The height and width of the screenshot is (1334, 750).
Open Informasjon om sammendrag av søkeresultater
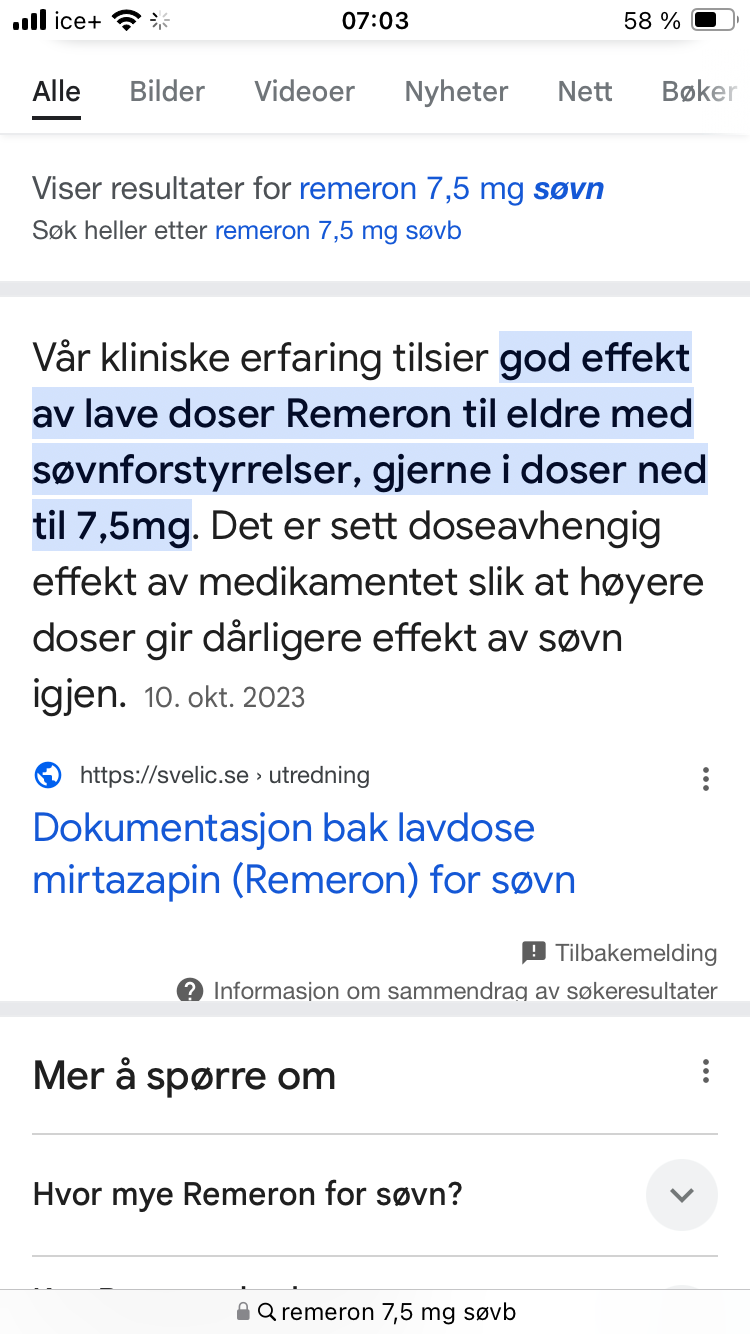tap(447, 991)
